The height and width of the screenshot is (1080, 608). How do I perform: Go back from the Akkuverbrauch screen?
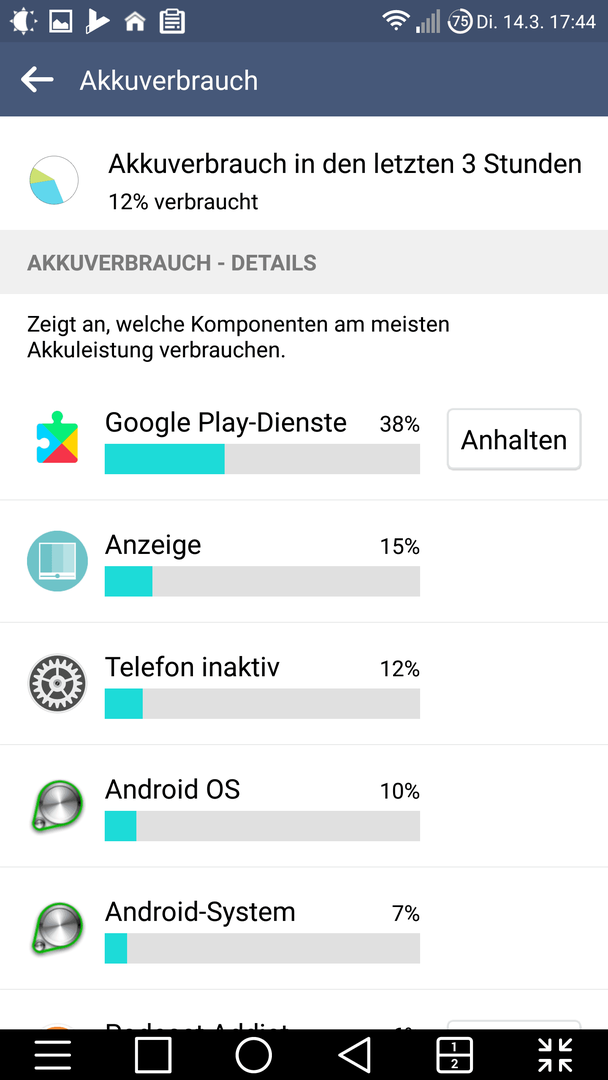[x=37, y=80]
